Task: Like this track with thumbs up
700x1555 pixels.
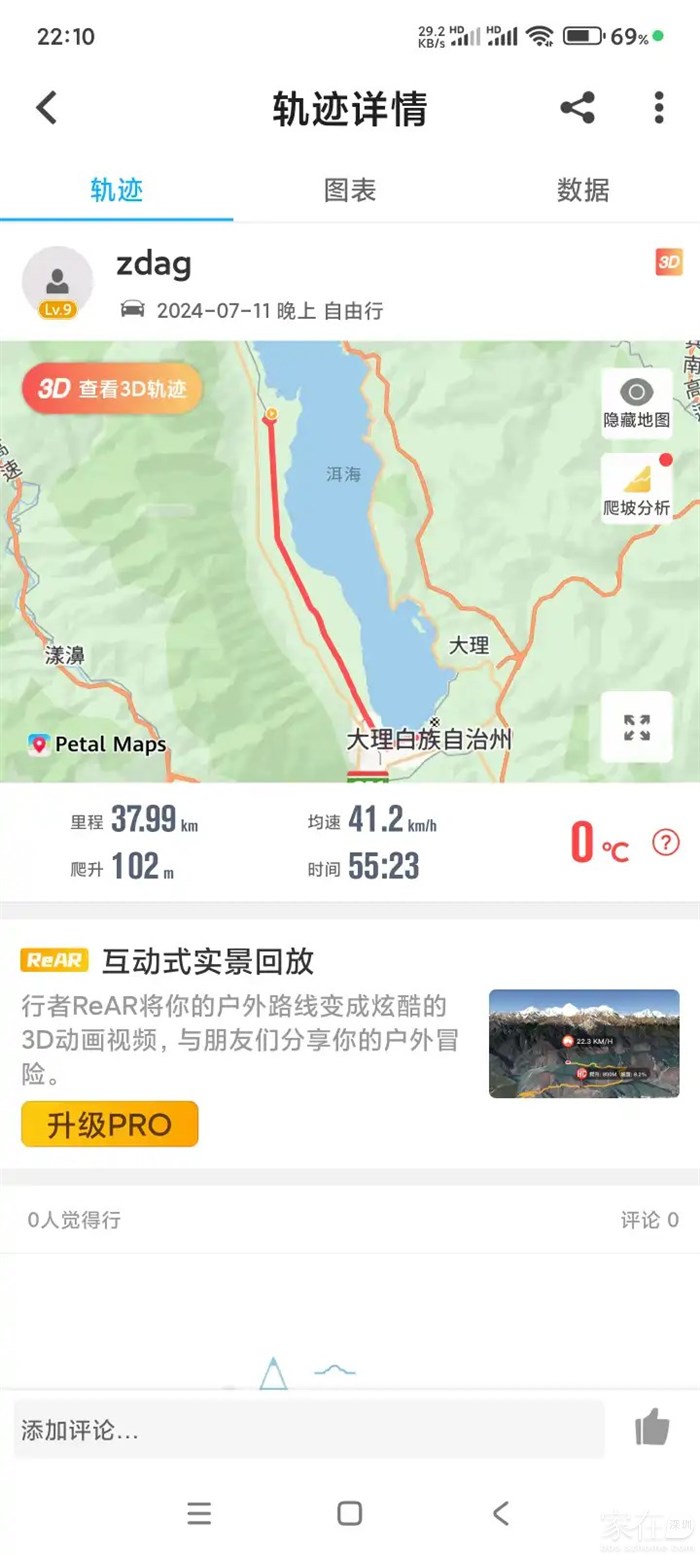Action: tap(652, 1428)
